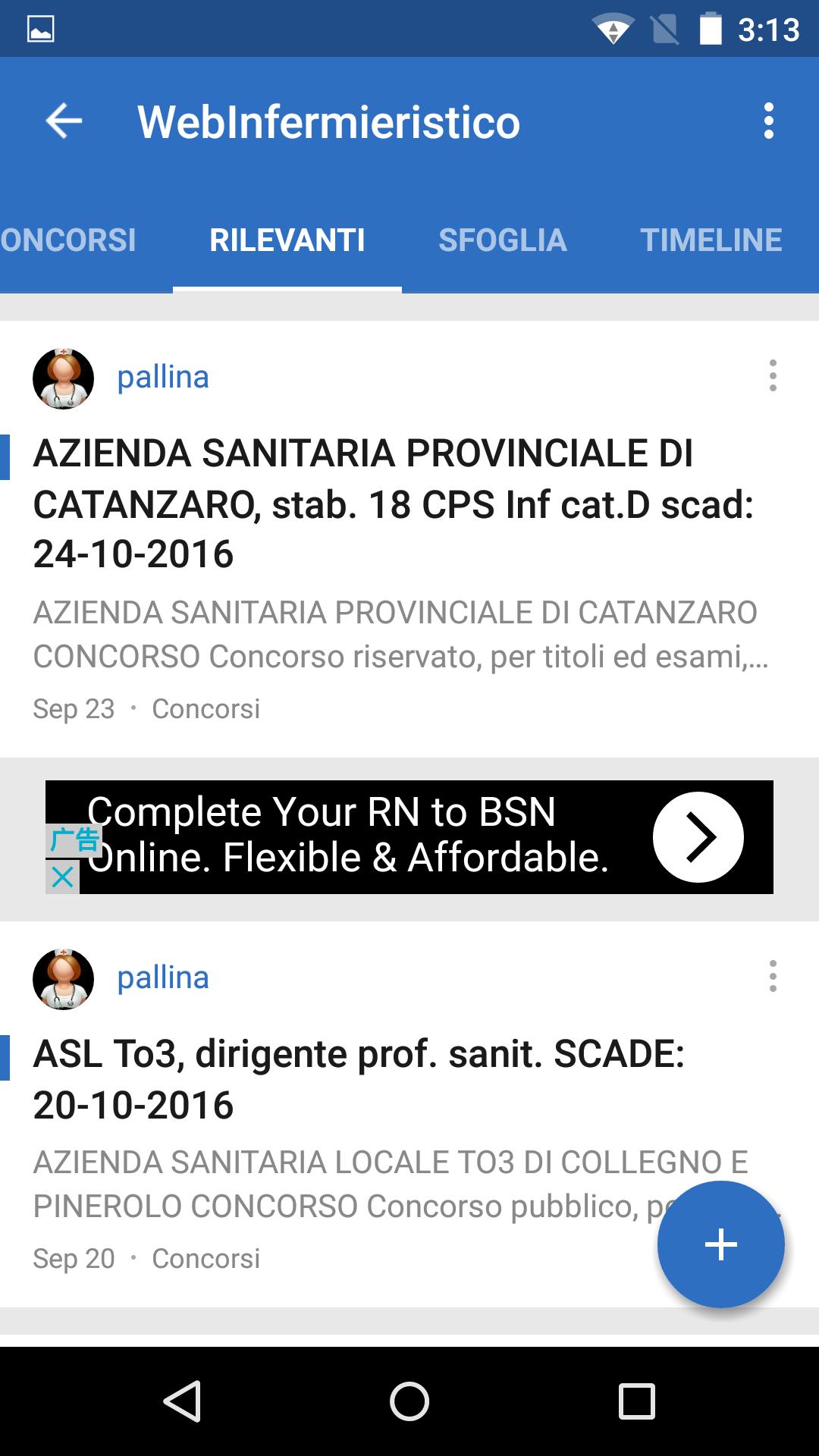Open recent apps from the navigation bar
The image size is (819, 1456).
[636, 1401]
